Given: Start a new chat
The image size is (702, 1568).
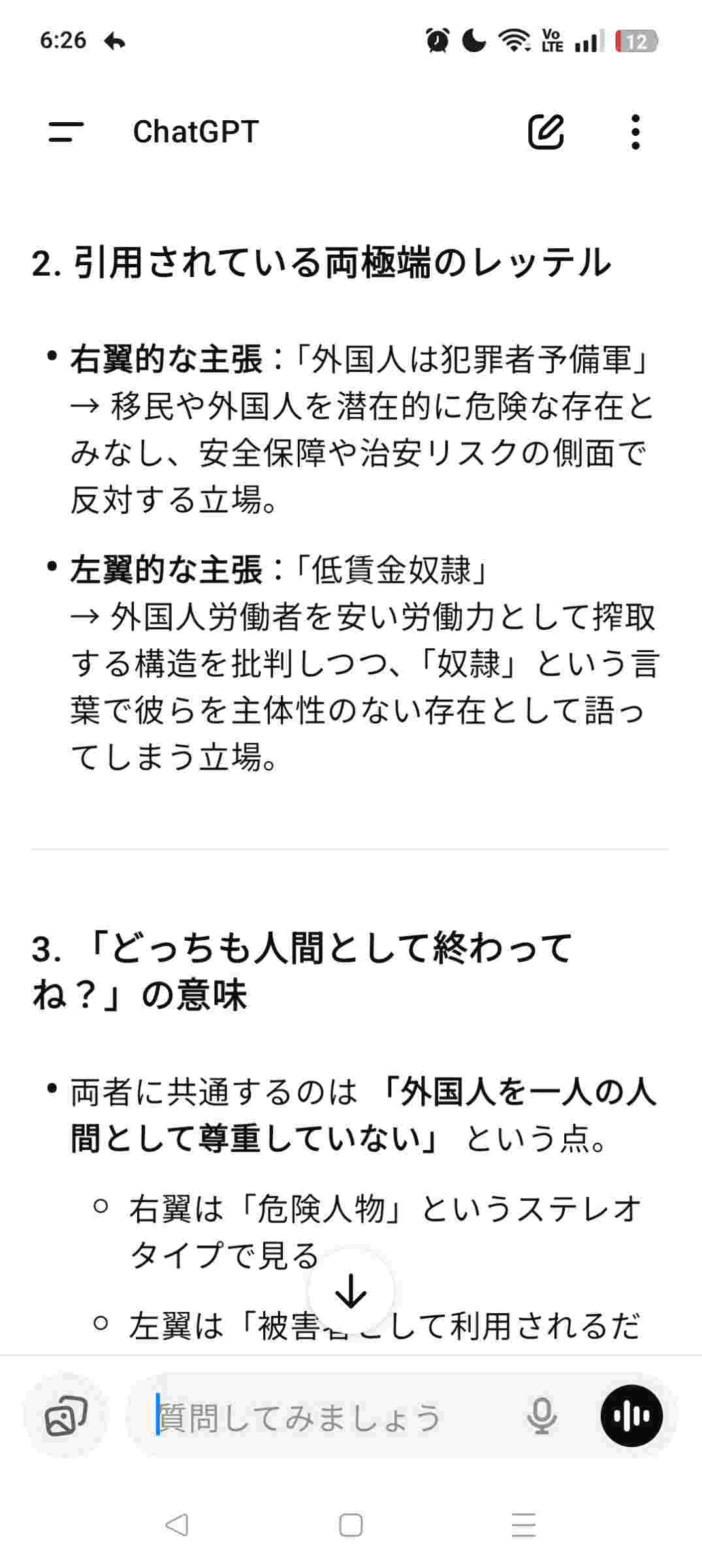Looking at the screenshot, I should point(545,132).
